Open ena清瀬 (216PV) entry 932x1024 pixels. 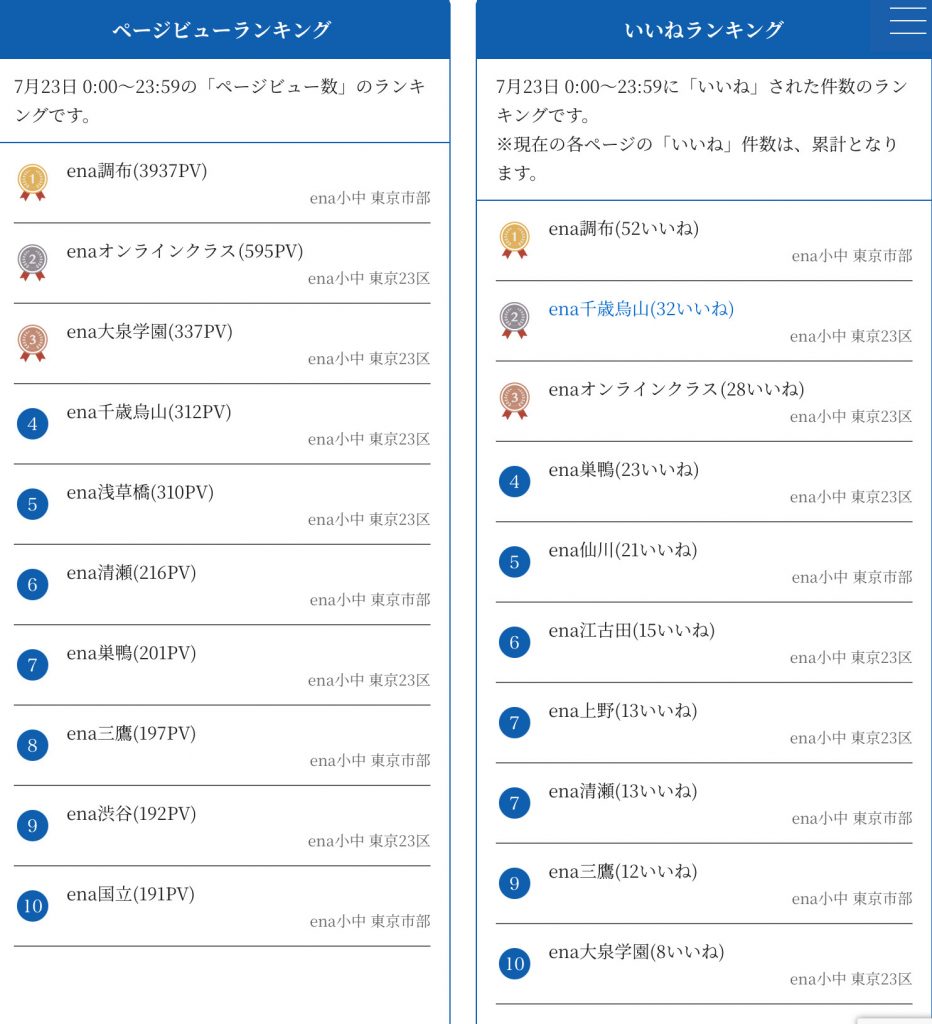[131, 573]
